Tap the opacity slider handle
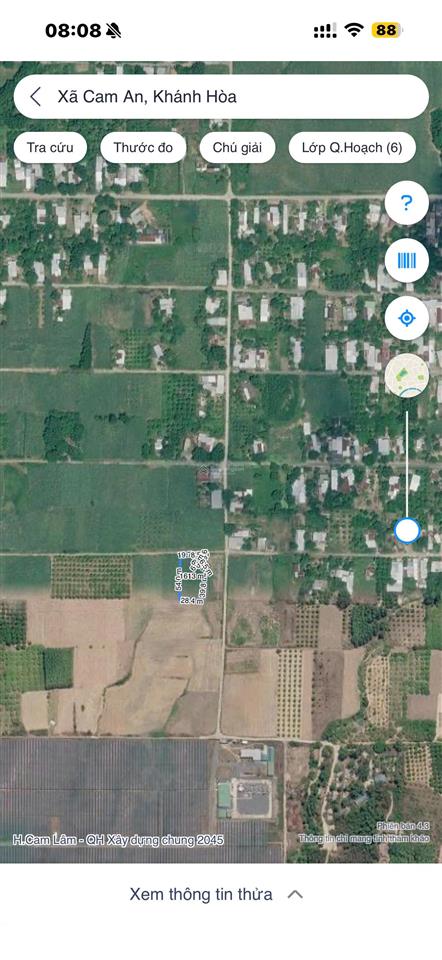The image size is (442, 960). click(406, 530)
